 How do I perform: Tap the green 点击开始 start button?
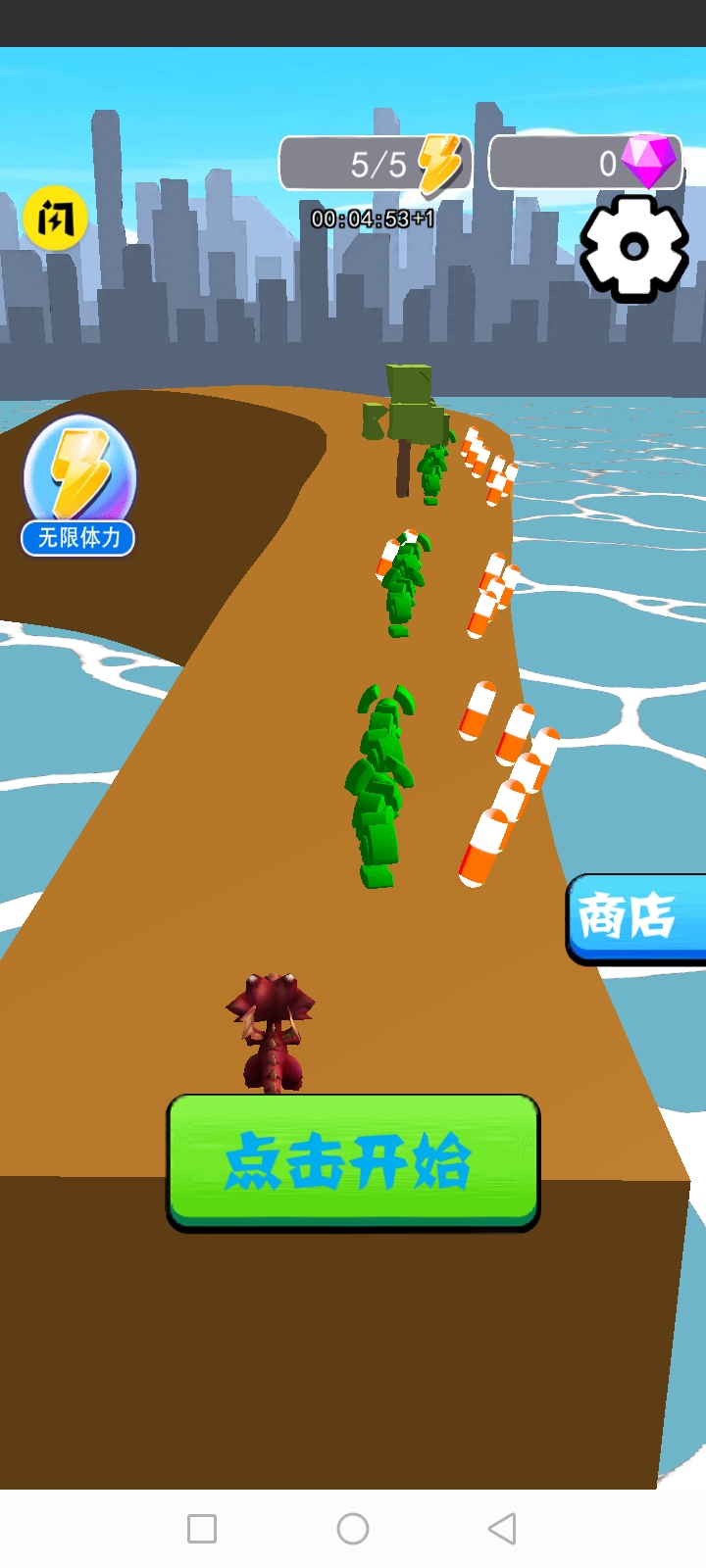[353, 1161]
